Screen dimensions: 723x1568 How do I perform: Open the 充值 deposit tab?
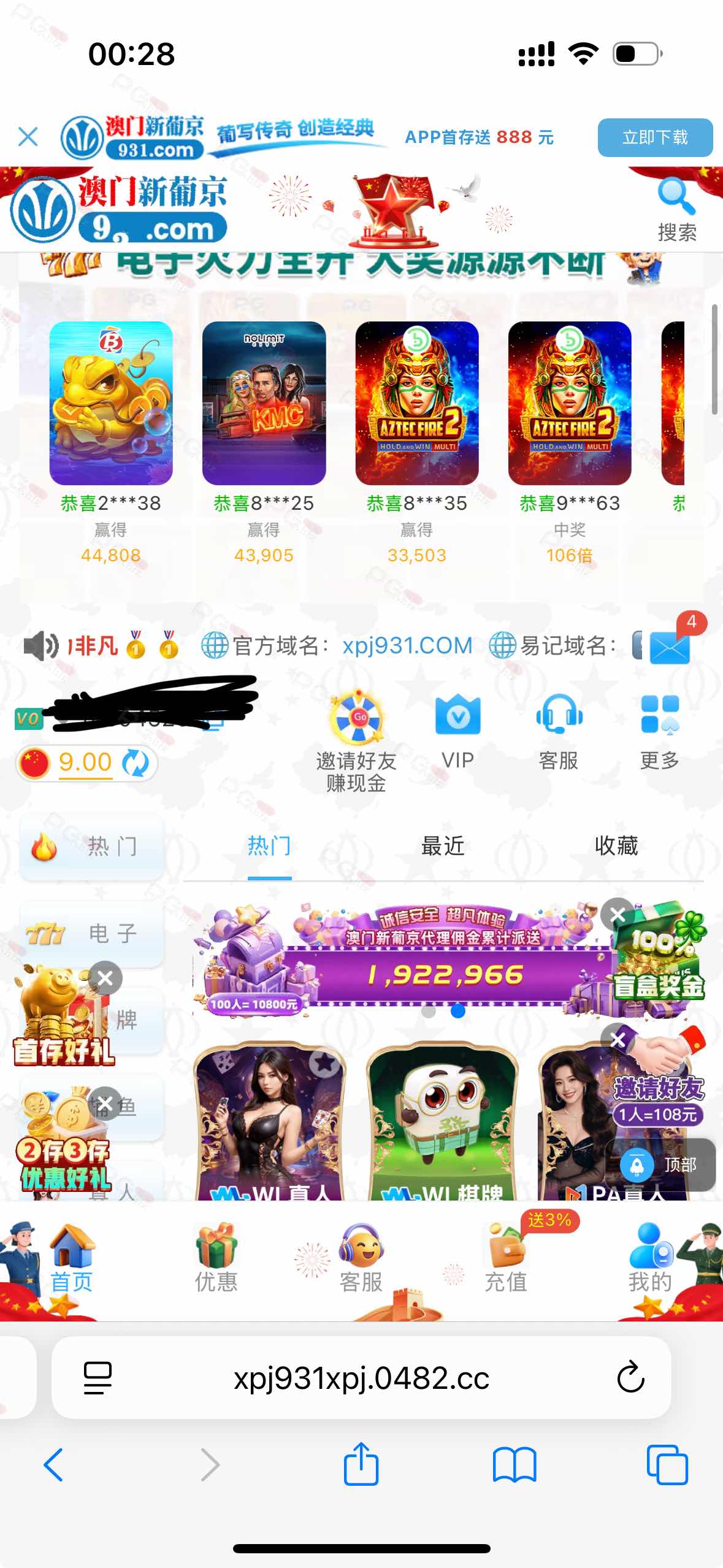tap(506, 1258)
